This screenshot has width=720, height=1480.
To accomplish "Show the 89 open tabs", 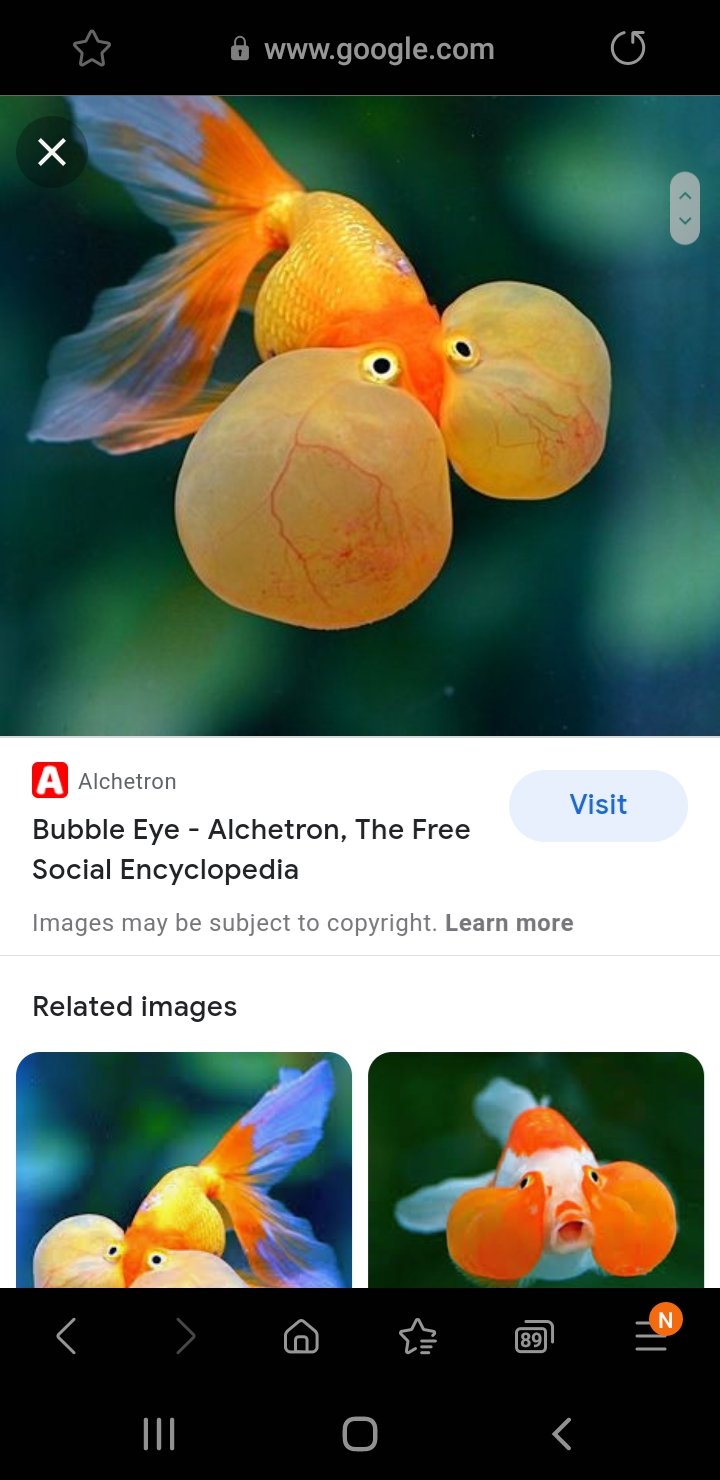I will pyautogui.click(x=534, y=1336).
